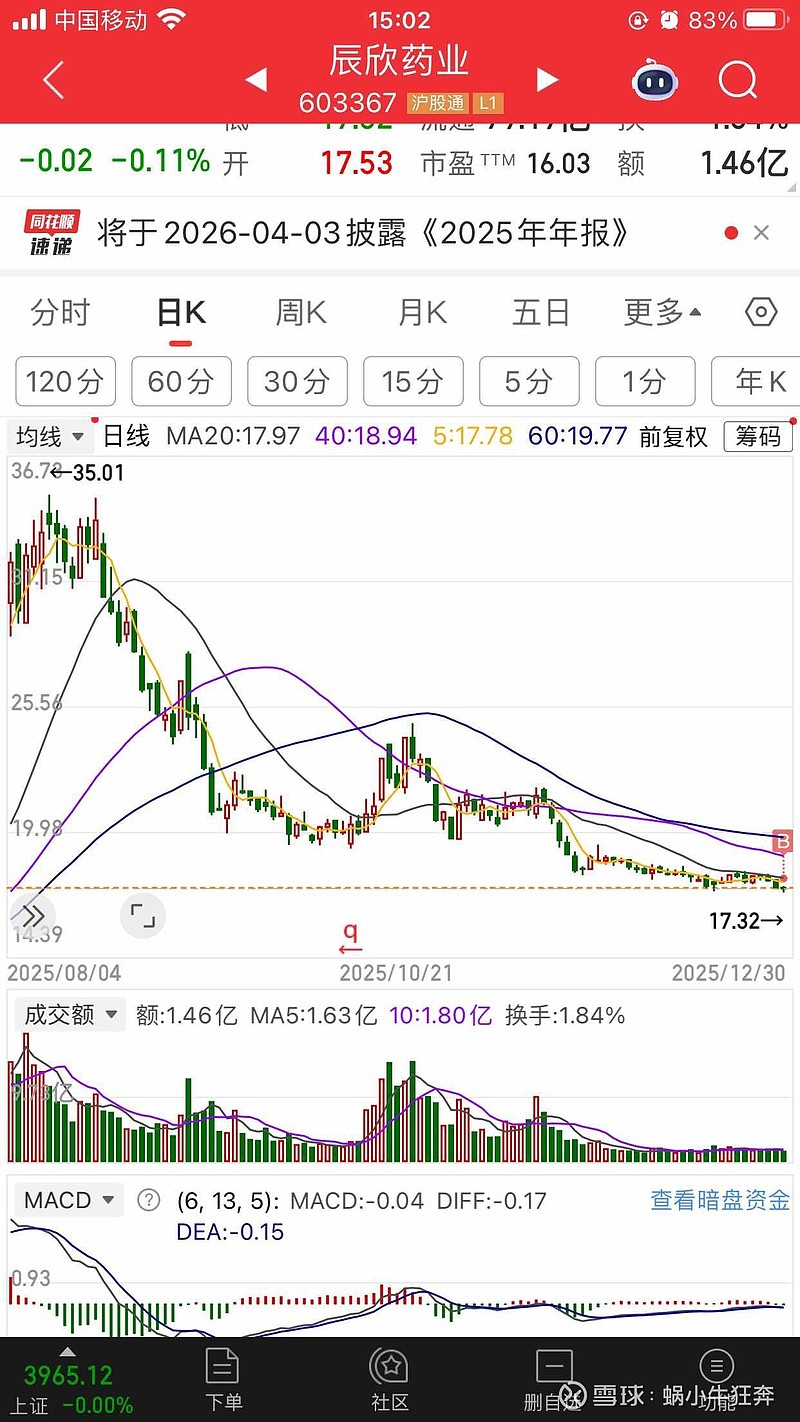Select the 5分 period chip

tap(528, 381)
